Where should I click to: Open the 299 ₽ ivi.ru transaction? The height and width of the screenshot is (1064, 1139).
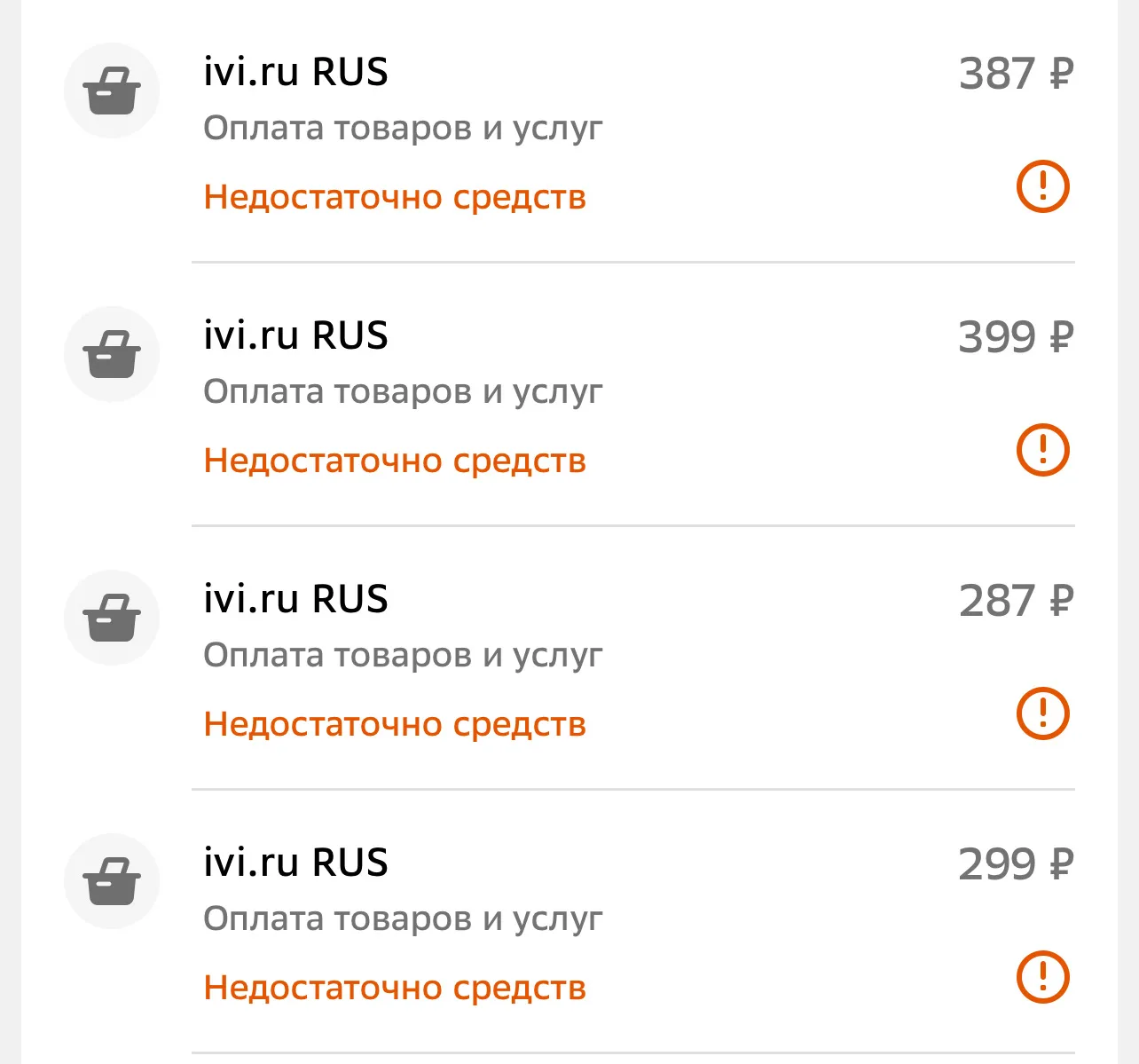coord(568,922)
